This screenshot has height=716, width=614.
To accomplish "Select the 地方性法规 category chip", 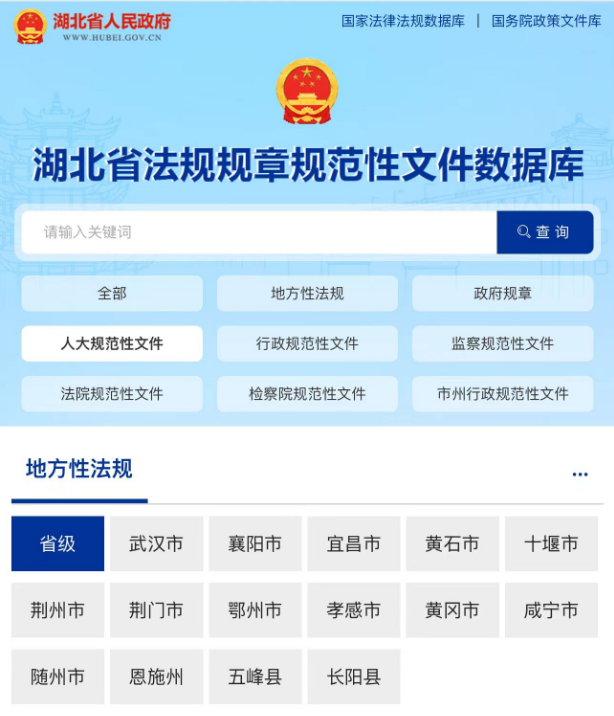I will coord(307,293).
